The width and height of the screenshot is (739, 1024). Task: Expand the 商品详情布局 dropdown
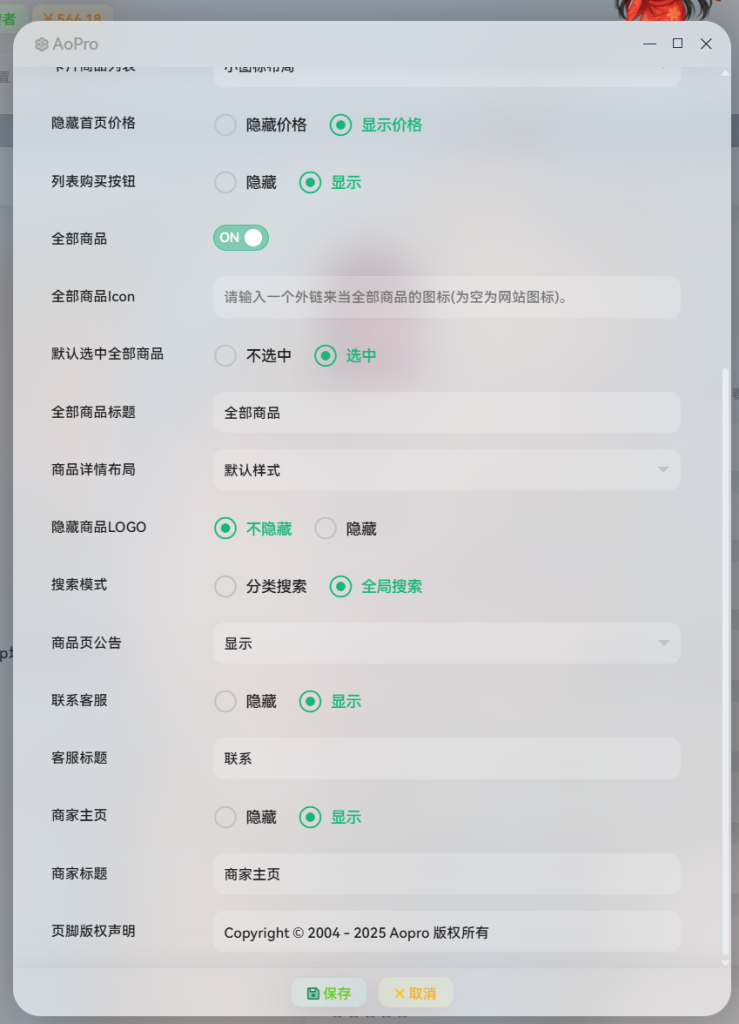(x=446, y=470)
